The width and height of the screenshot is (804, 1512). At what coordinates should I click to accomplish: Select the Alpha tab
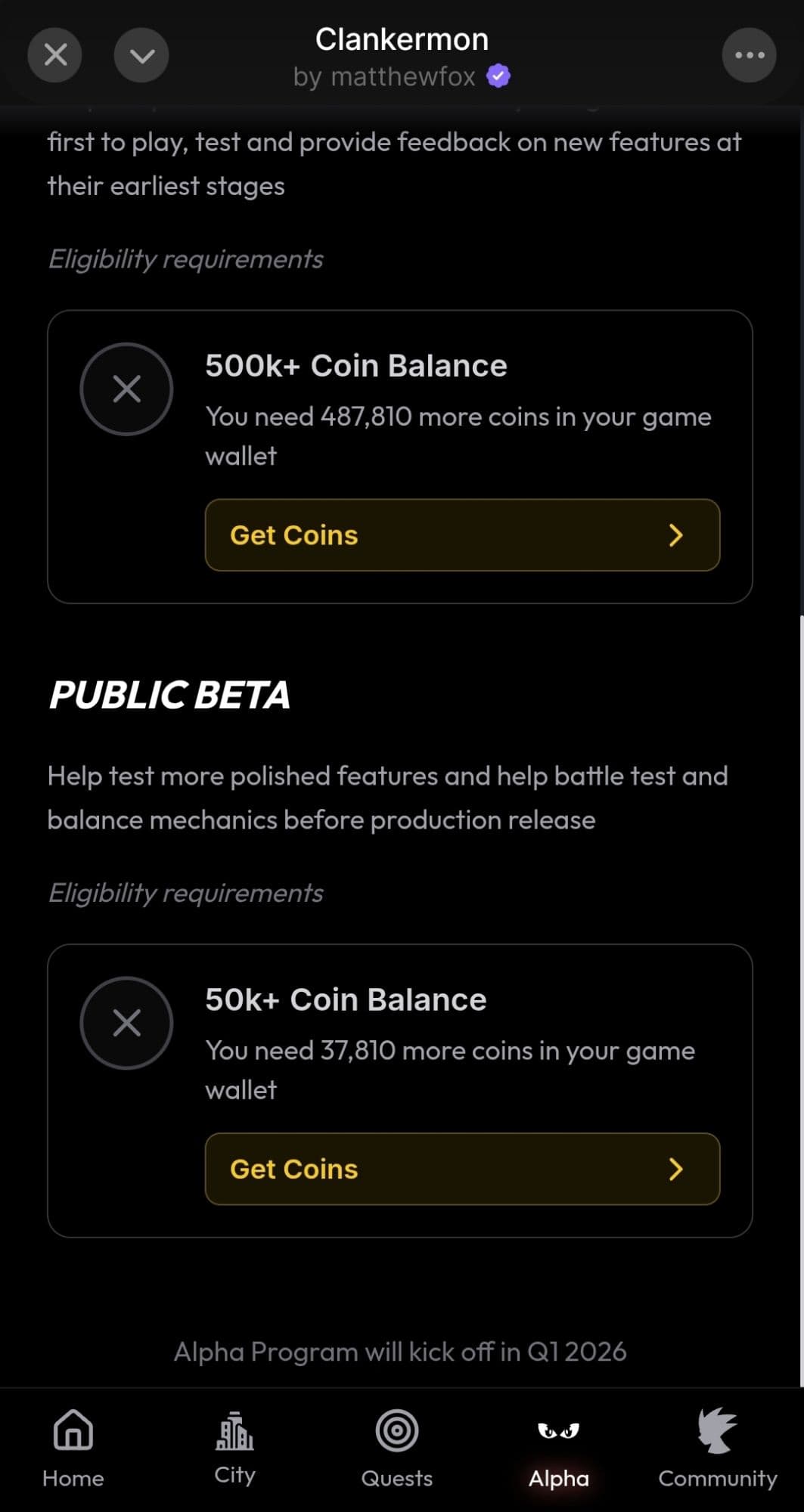(558, 1448)
